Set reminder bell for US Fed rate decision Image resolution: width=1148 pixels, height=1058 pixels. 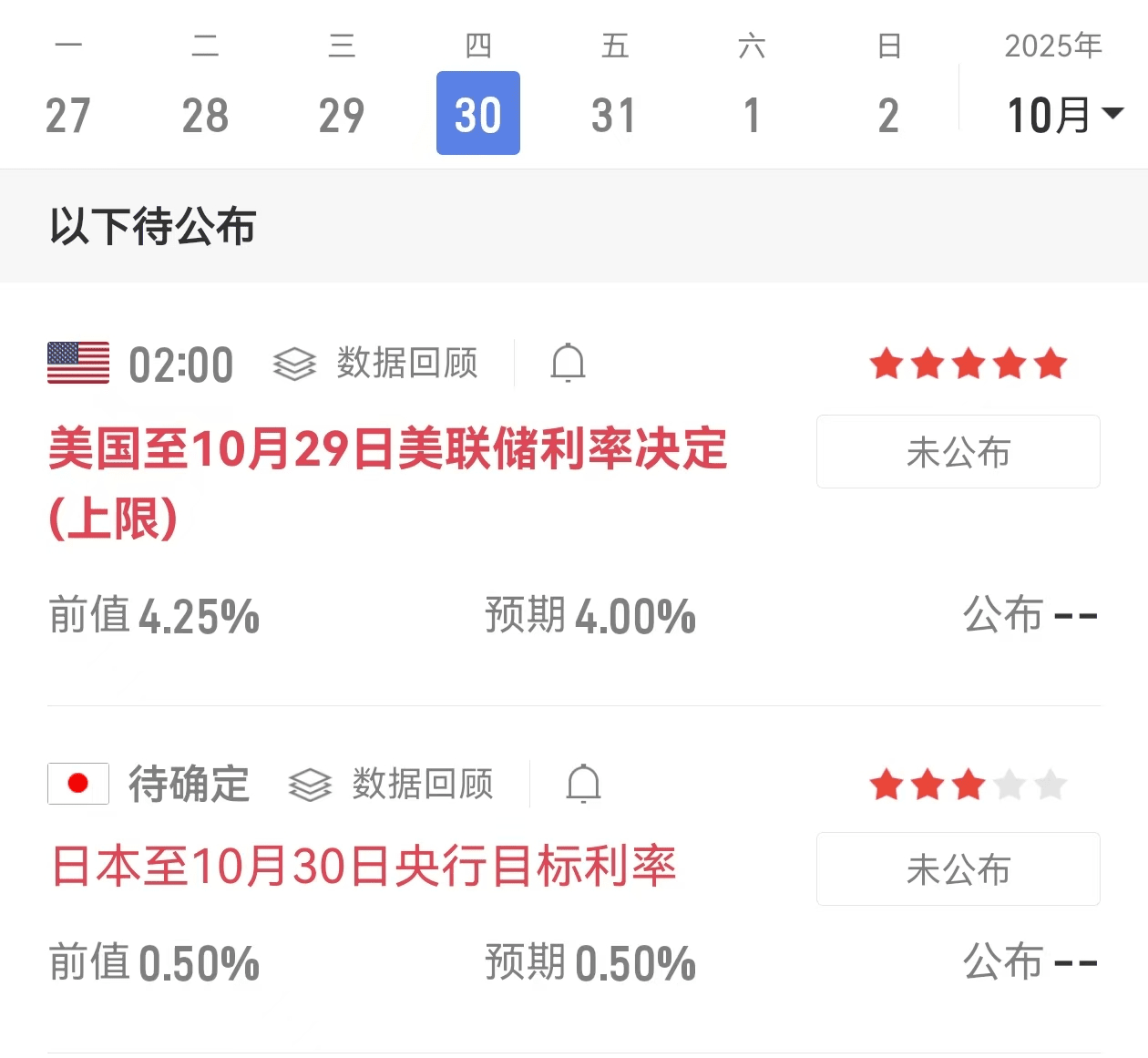tap(568, 363)
